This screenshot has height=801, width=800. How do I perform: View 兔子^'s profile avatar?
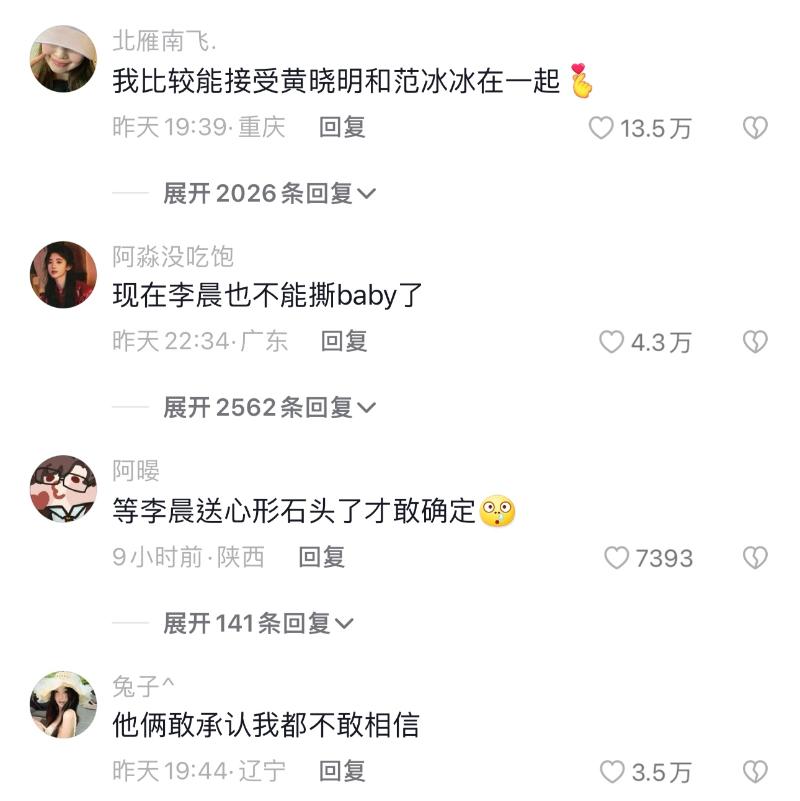tap(64, 705)
